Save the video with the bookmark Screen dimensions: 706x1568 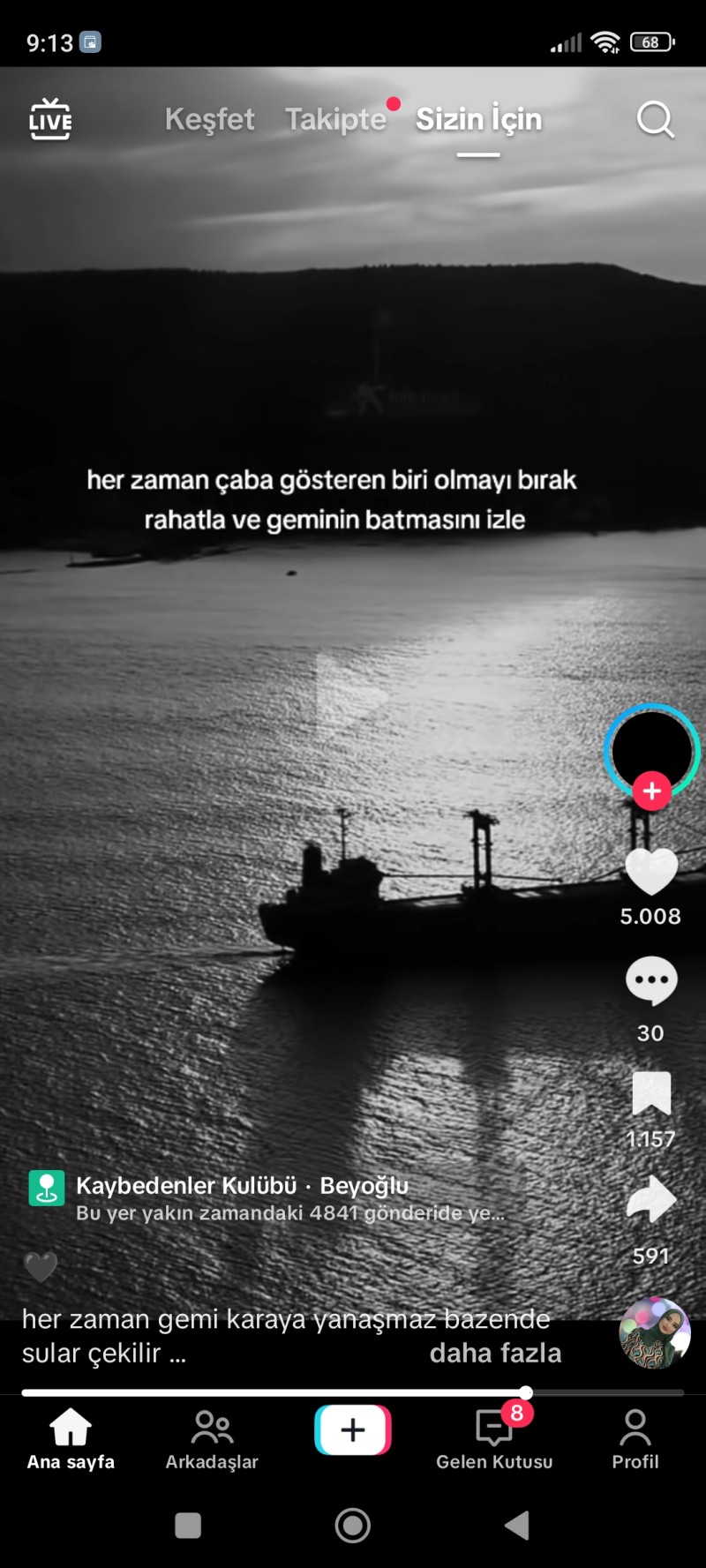(651, 1094)
